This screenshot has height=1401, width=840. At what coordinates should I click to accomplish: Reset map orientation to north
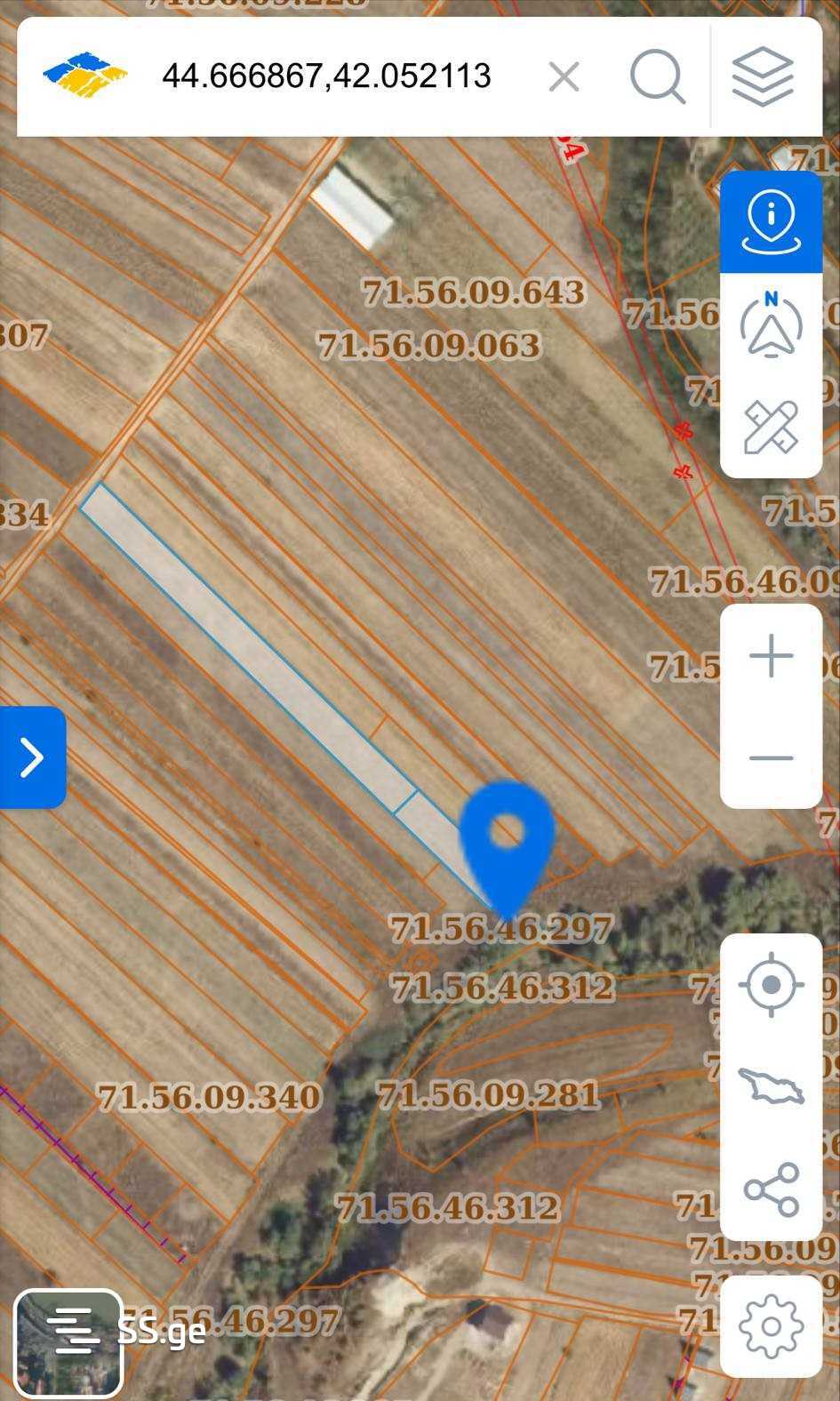click(771, 324)
